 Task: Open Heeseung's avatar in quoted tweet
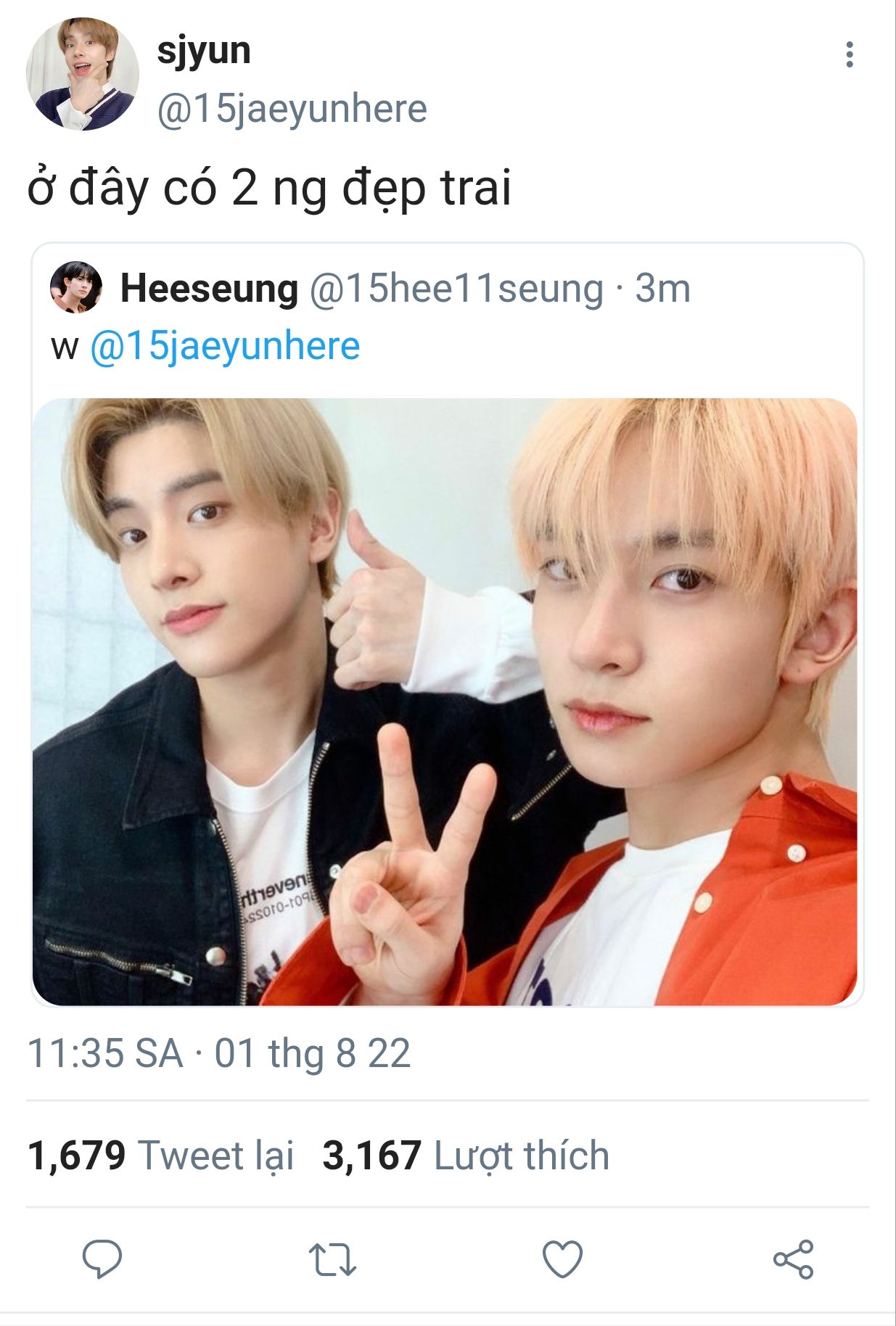[76, 288]
